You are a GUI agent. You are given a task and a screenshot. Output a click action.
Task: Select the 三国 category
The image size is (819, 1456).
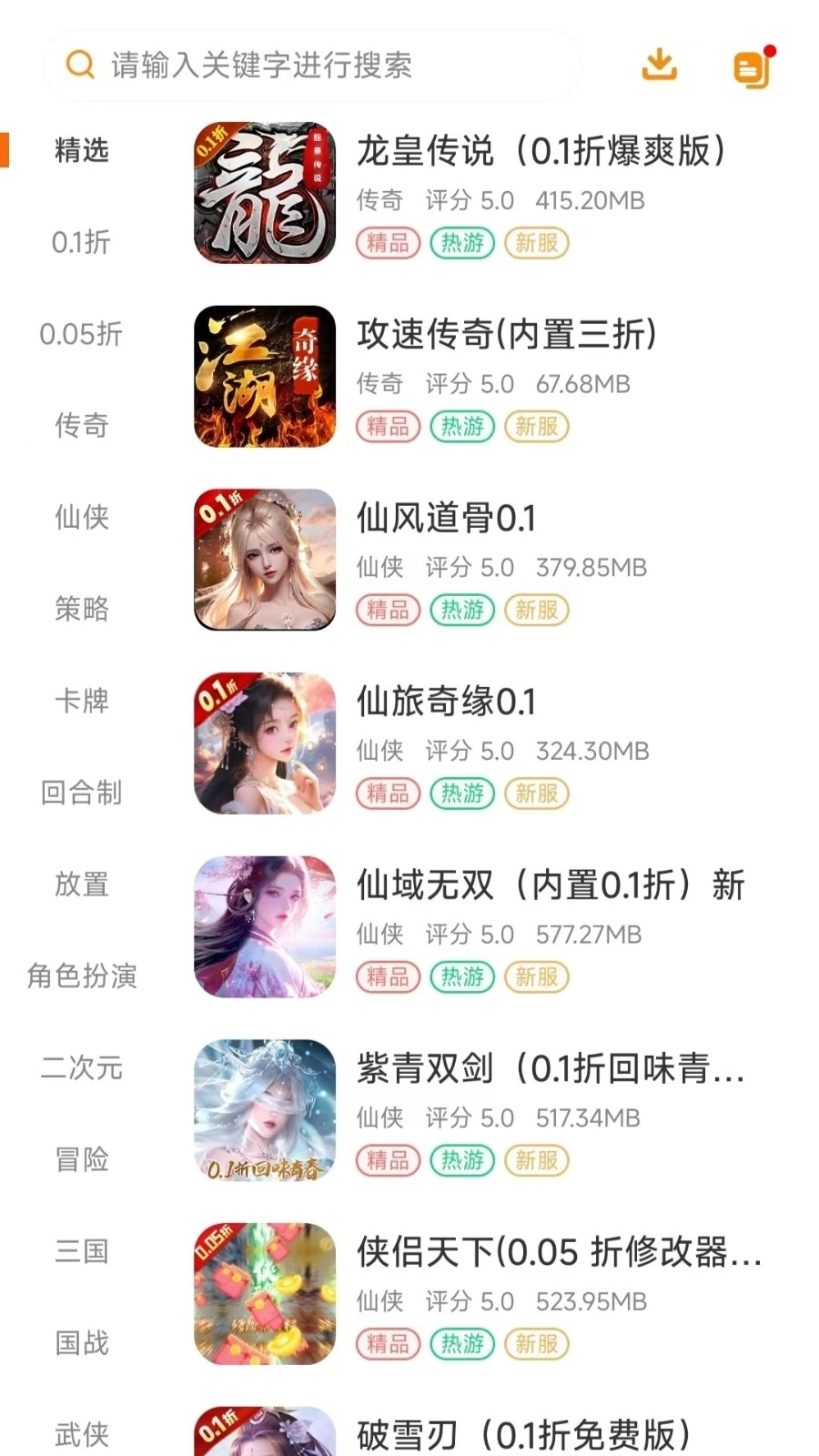click(80, 1252)
